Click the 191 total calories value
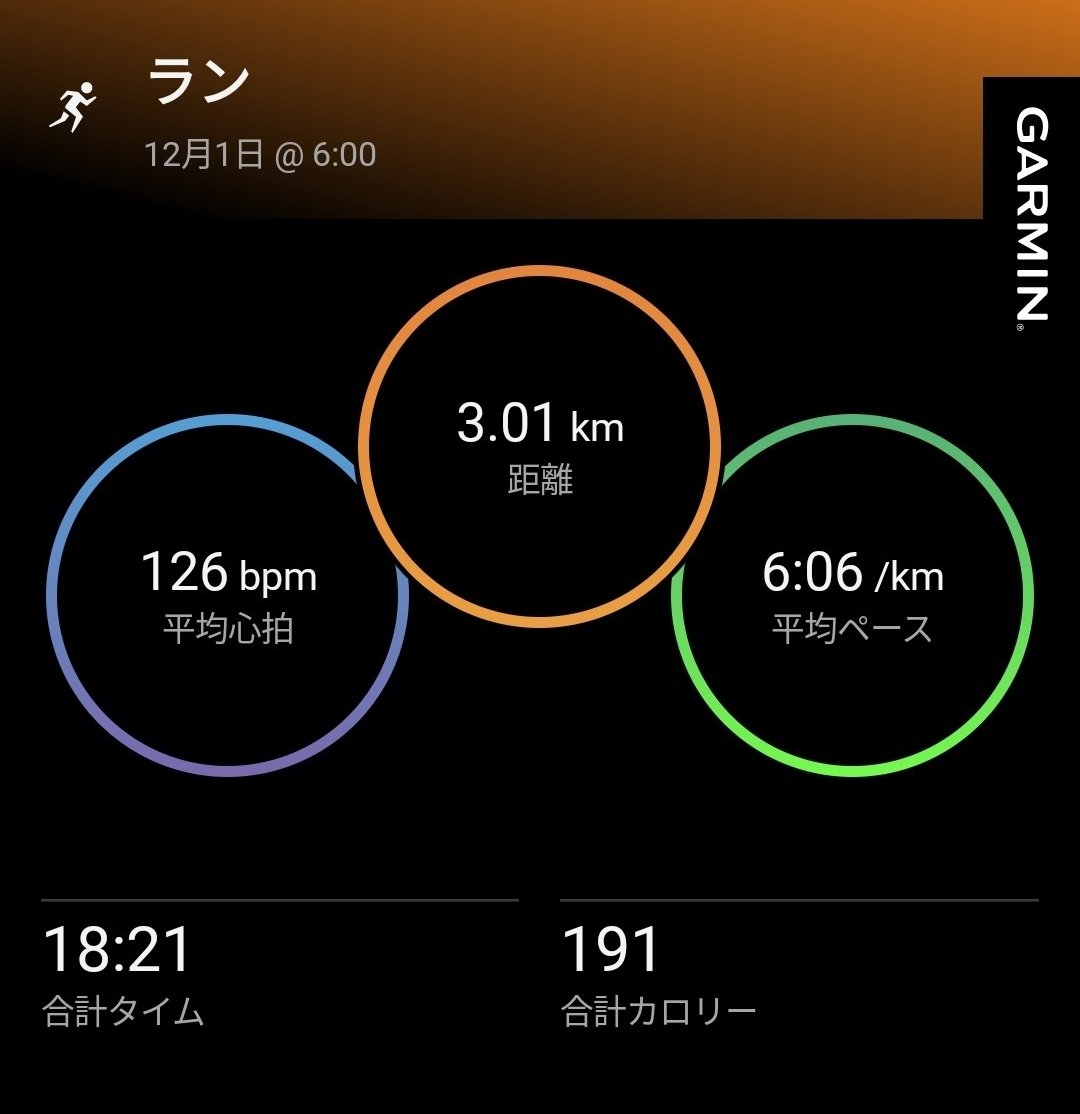Screen dimensions: 1080x1114 point(611,950)
